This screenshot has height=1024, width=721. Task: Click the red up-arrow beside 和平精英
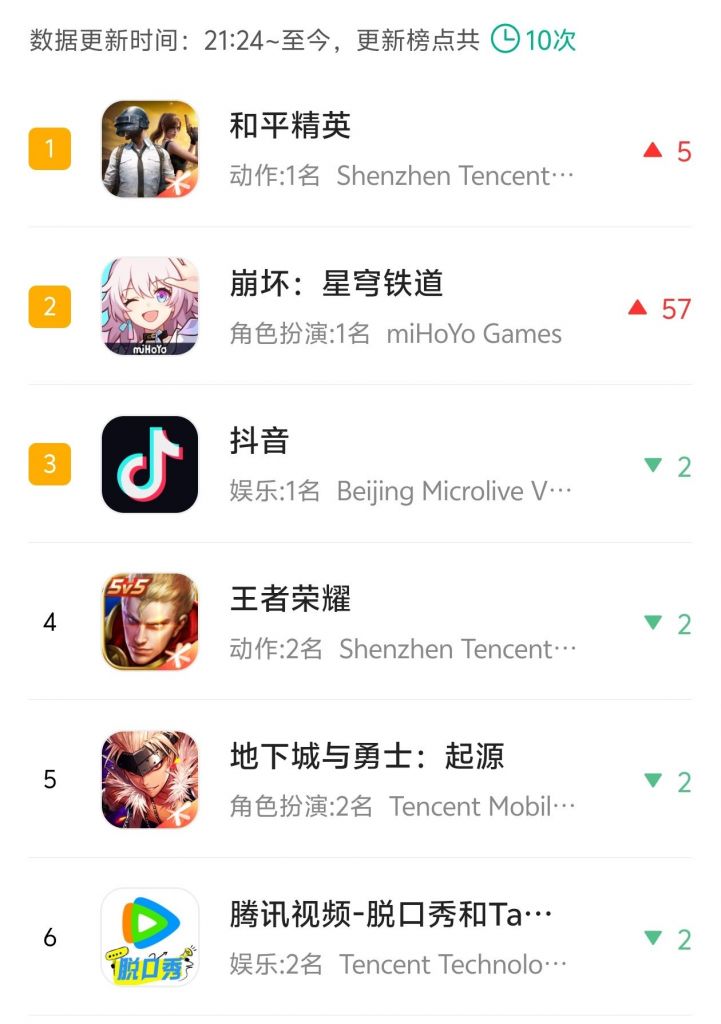(653, 150)
